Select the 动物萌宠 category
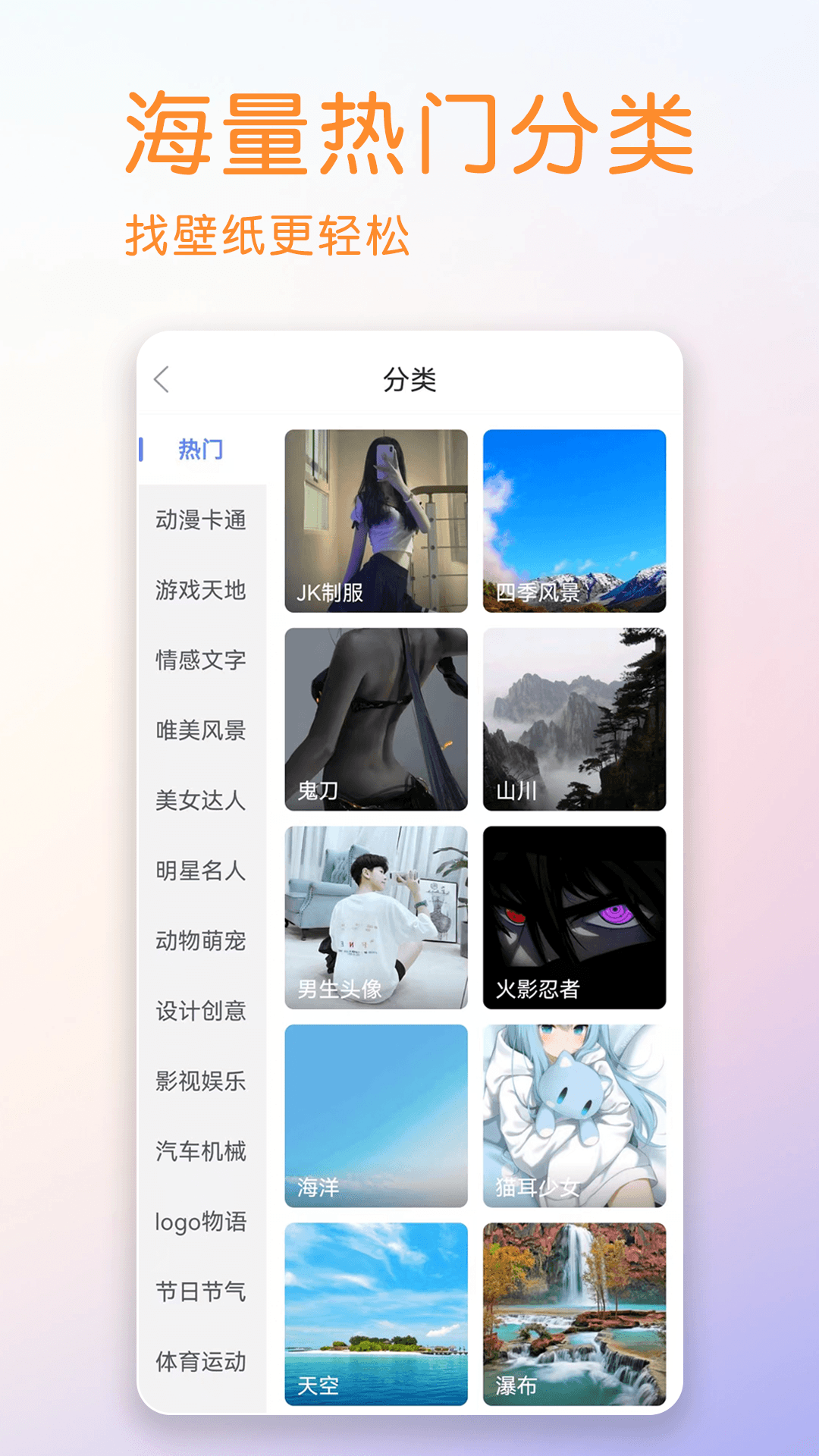Image resolution: width=819 pixels, height=1456 pixels. click(x=200, y=941)
